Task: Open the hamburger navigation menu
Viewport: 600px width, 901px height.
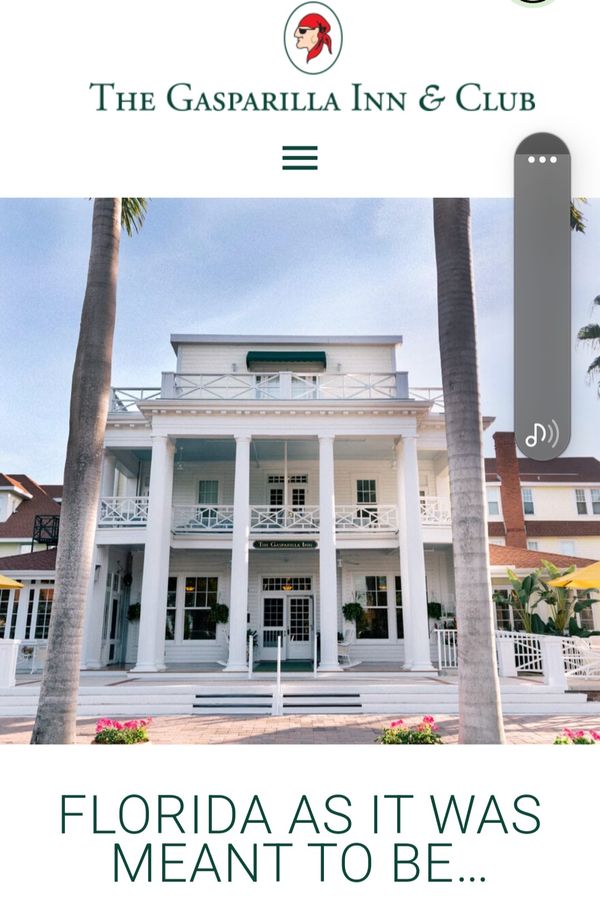Action: pyautogui.click(x=299, y=158)
